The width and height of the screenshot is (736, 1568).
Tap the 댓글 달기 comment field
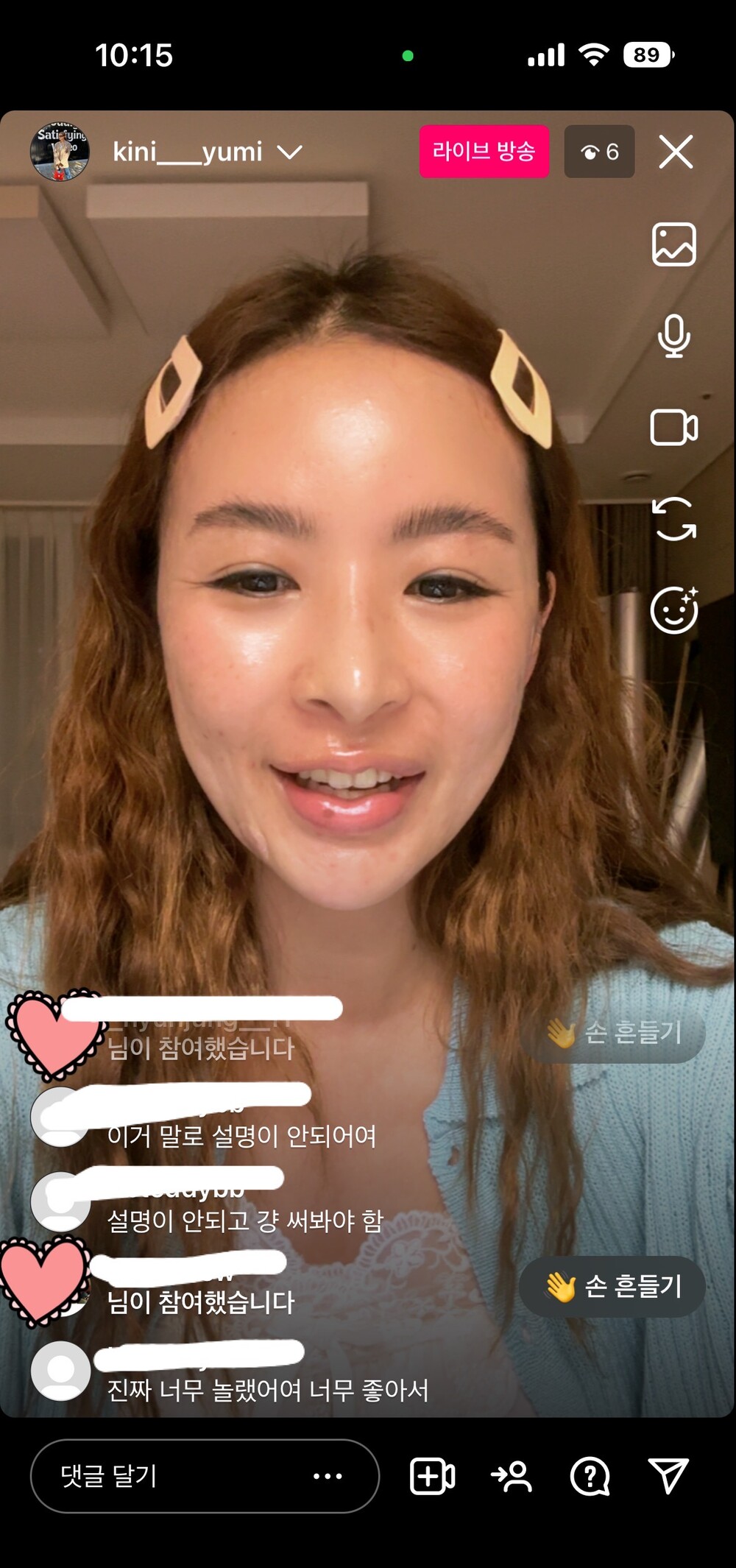tap(205, 1476)
